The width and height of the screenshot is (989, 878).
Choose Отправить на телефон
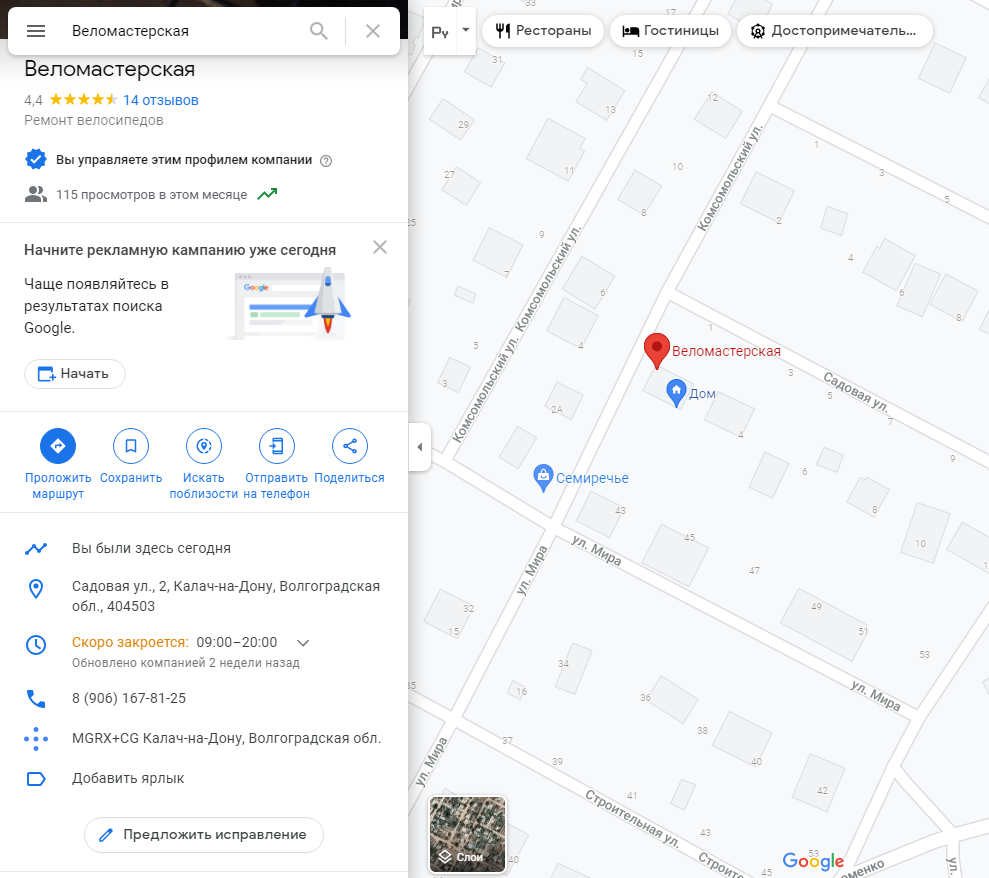coord(276,464)
